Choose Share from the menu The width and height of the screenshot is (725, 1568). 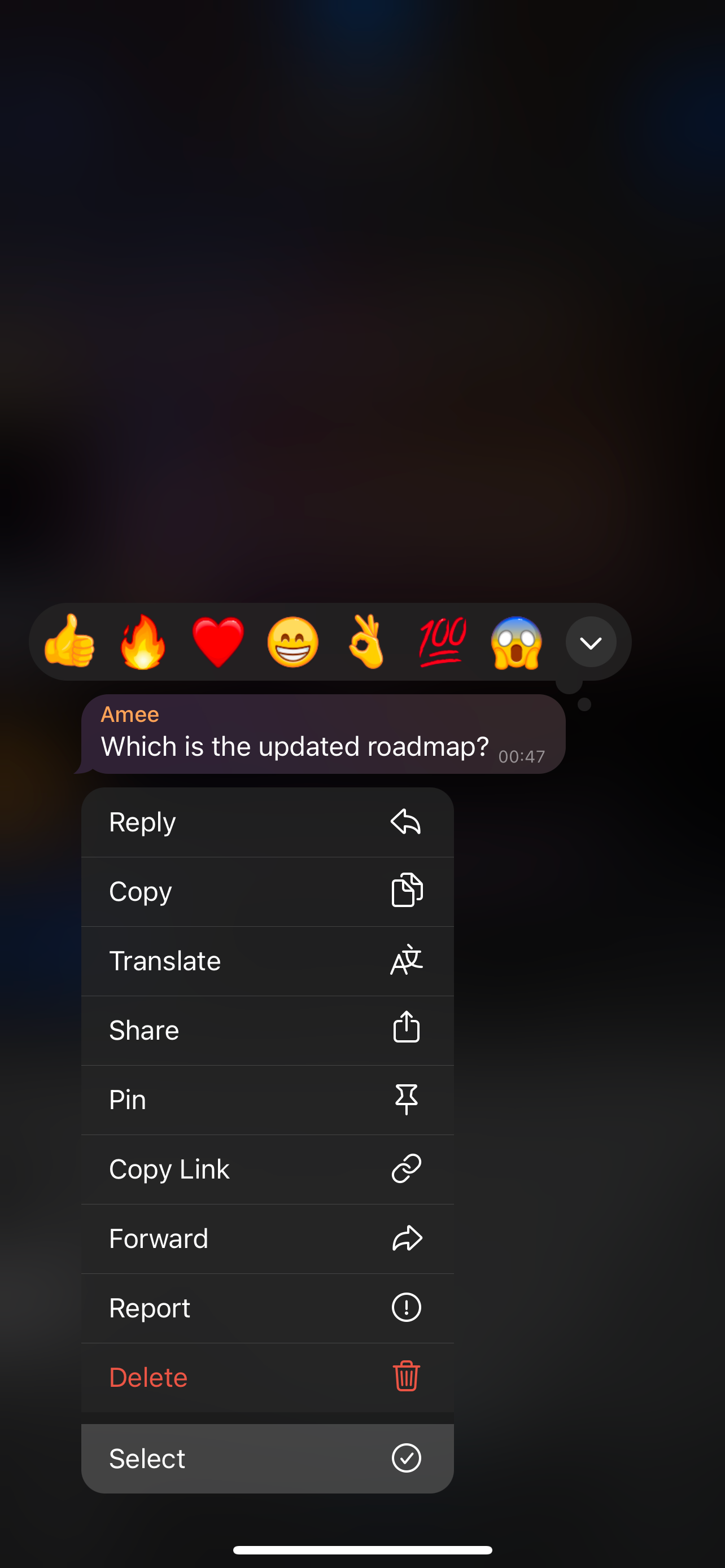coord(267,1030)
